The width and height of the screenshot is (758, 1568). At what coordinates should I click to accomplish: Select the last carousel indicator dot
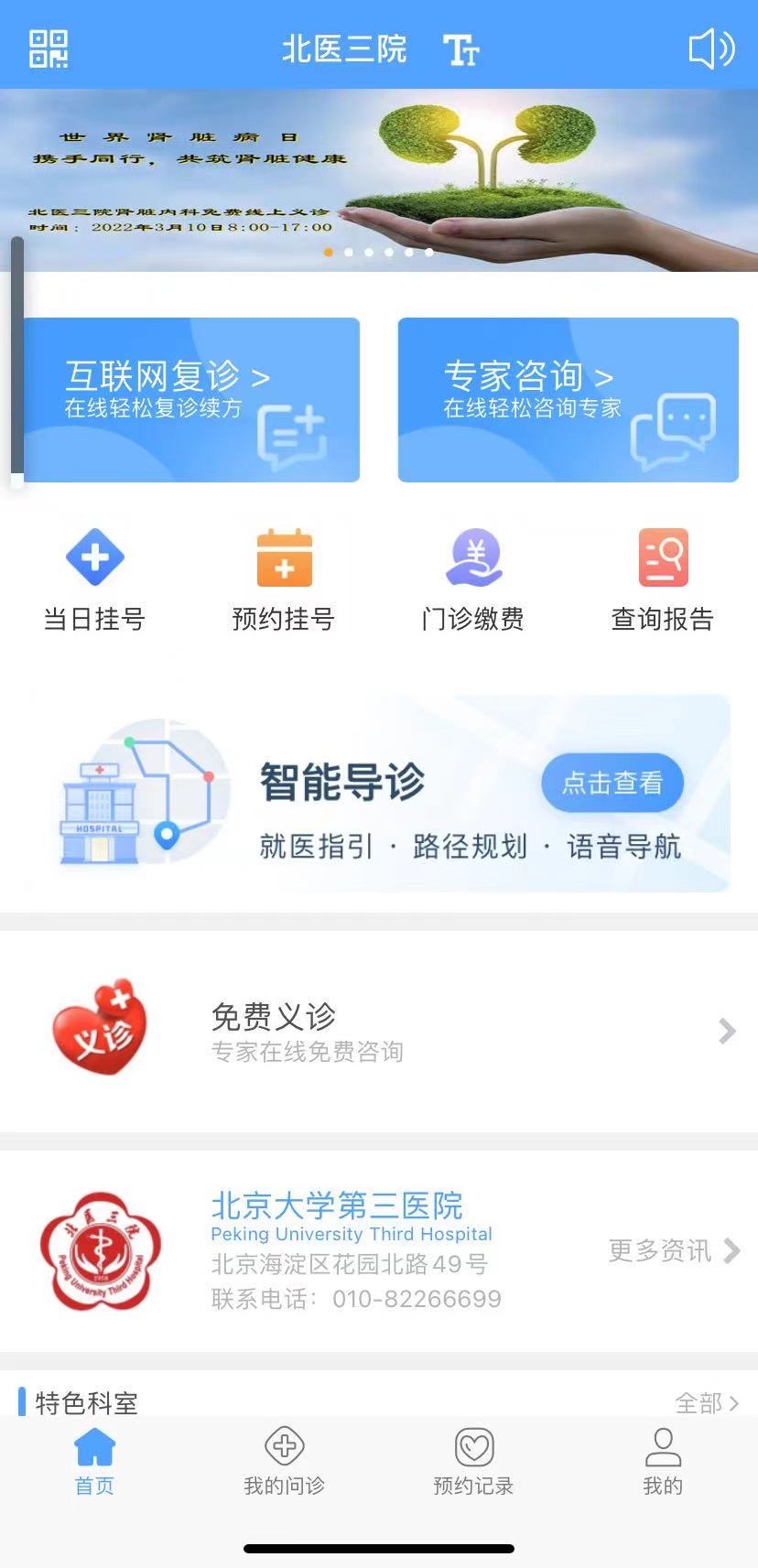click(428, 252)
